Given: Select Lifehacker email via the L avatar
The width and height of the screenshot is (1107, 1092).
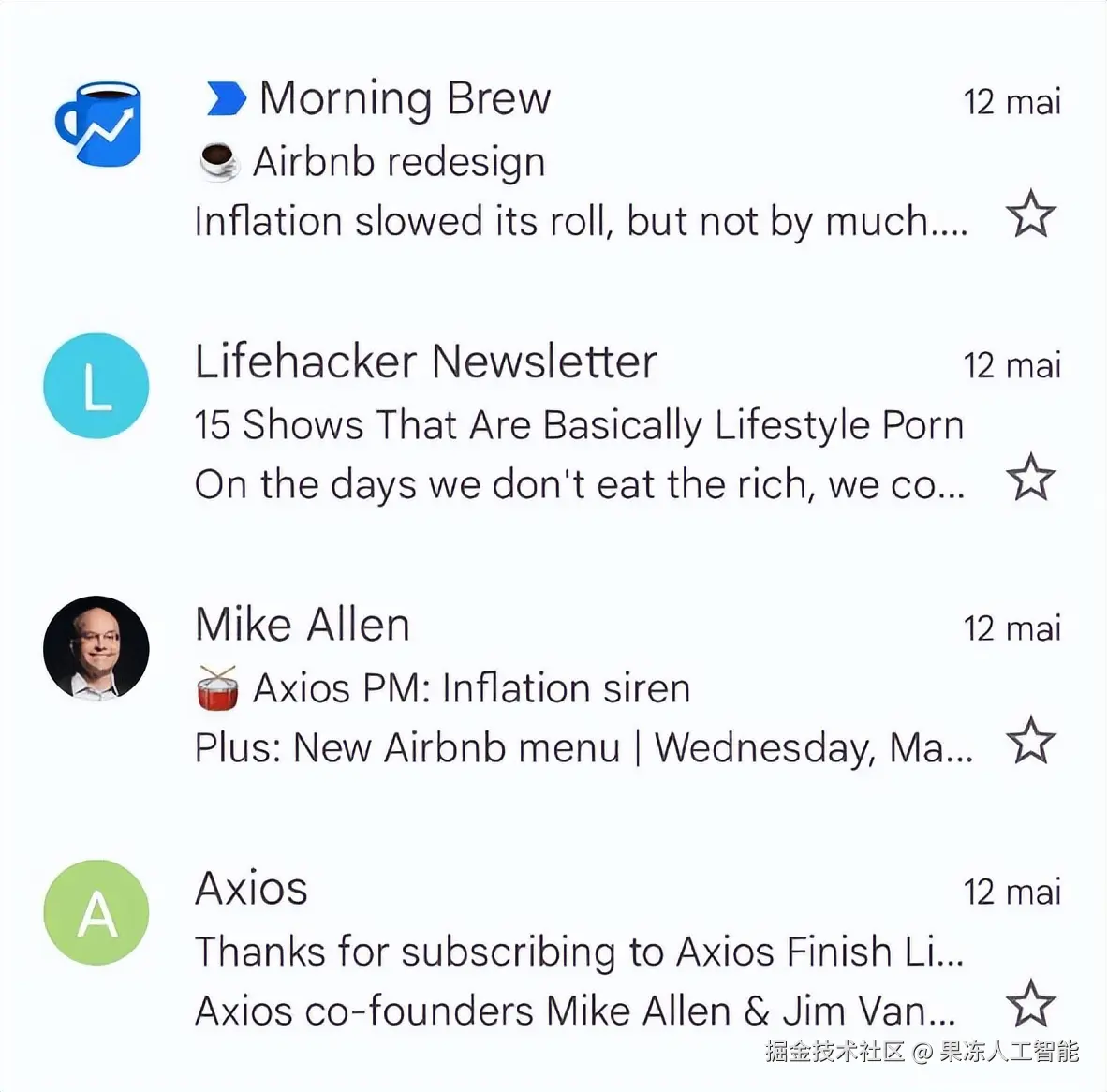Looking at the screenshot, I should click(96, 386).
